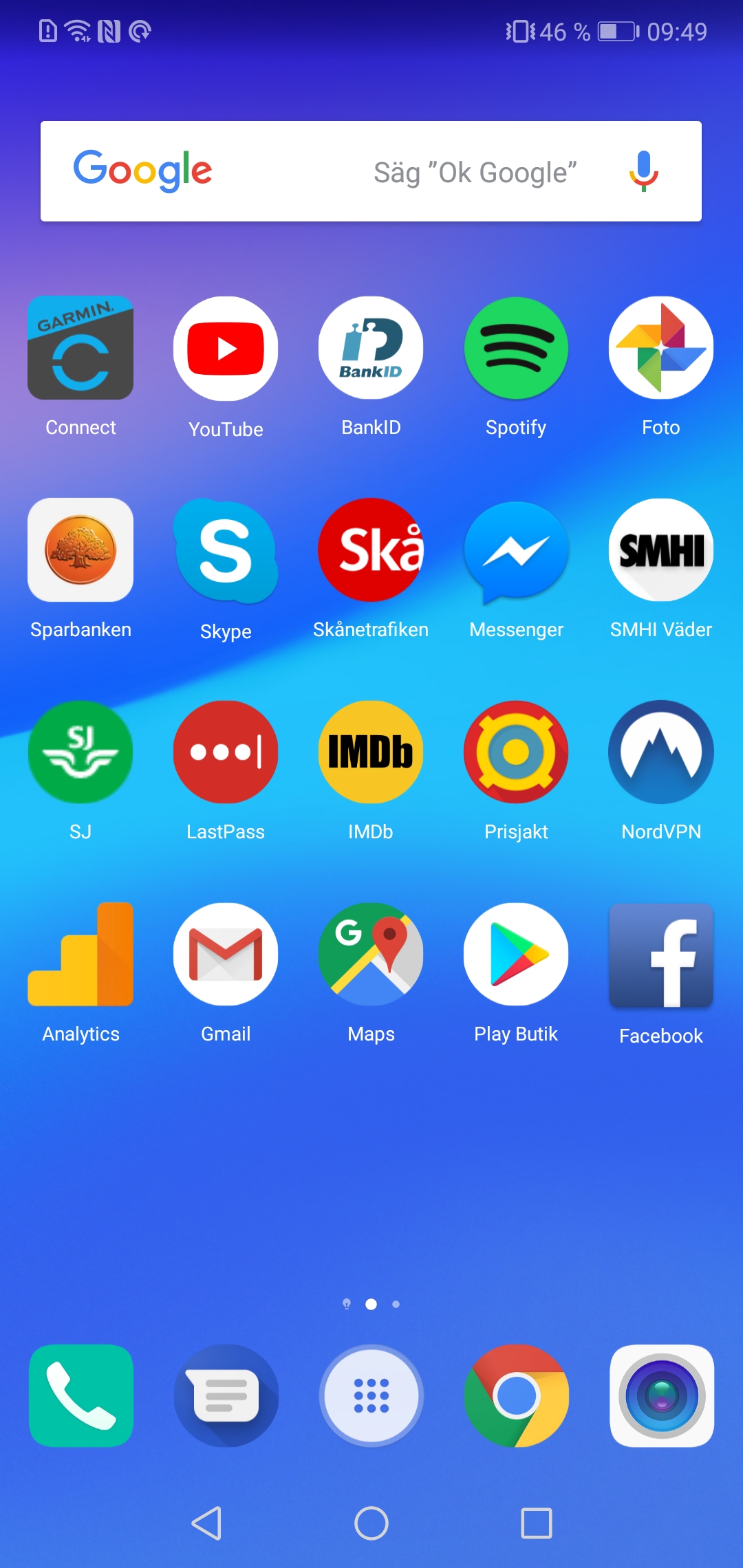743x1568 pixels.
Task: Open Messenger
Action: [516, 550]
